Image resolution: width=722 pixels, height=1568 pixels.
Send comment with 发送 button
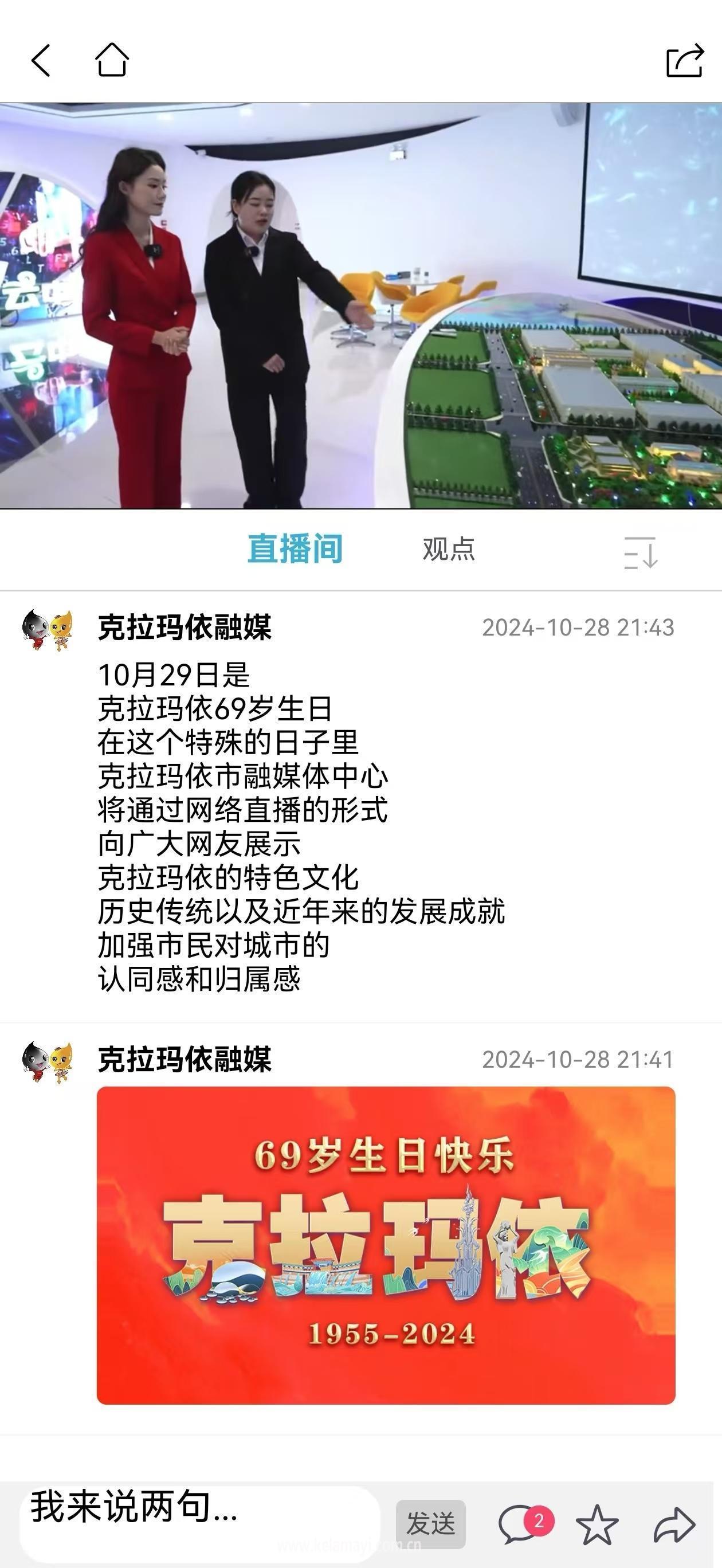430,1523
